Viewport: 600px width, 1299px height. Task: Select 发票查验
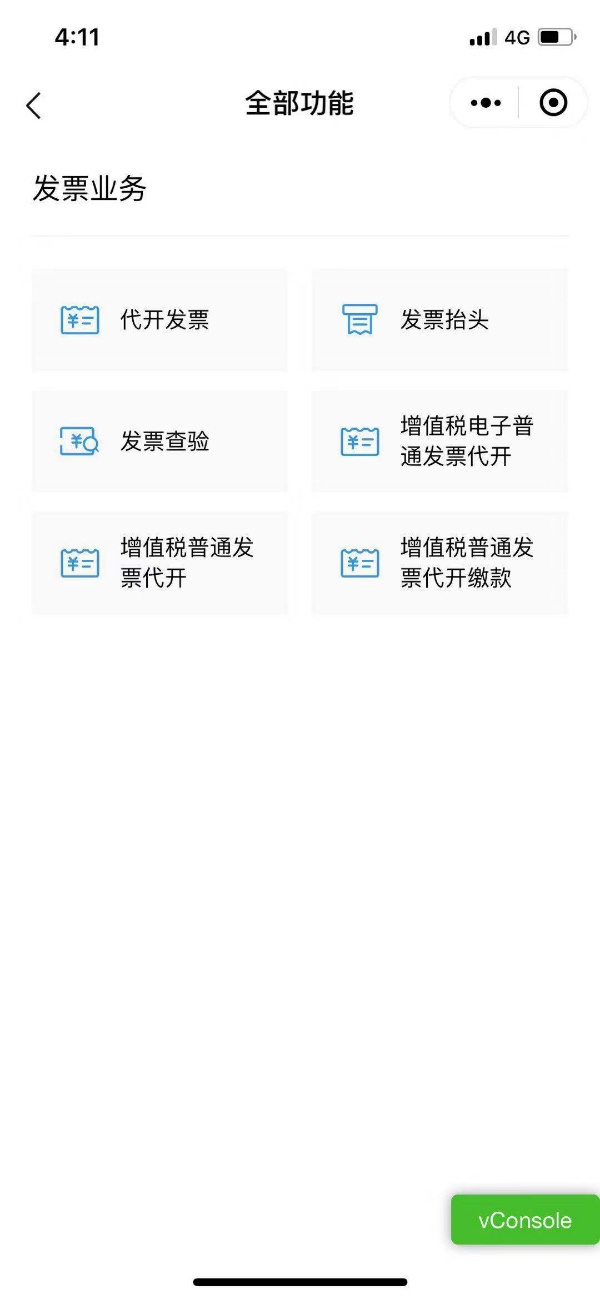click(160, 441)
